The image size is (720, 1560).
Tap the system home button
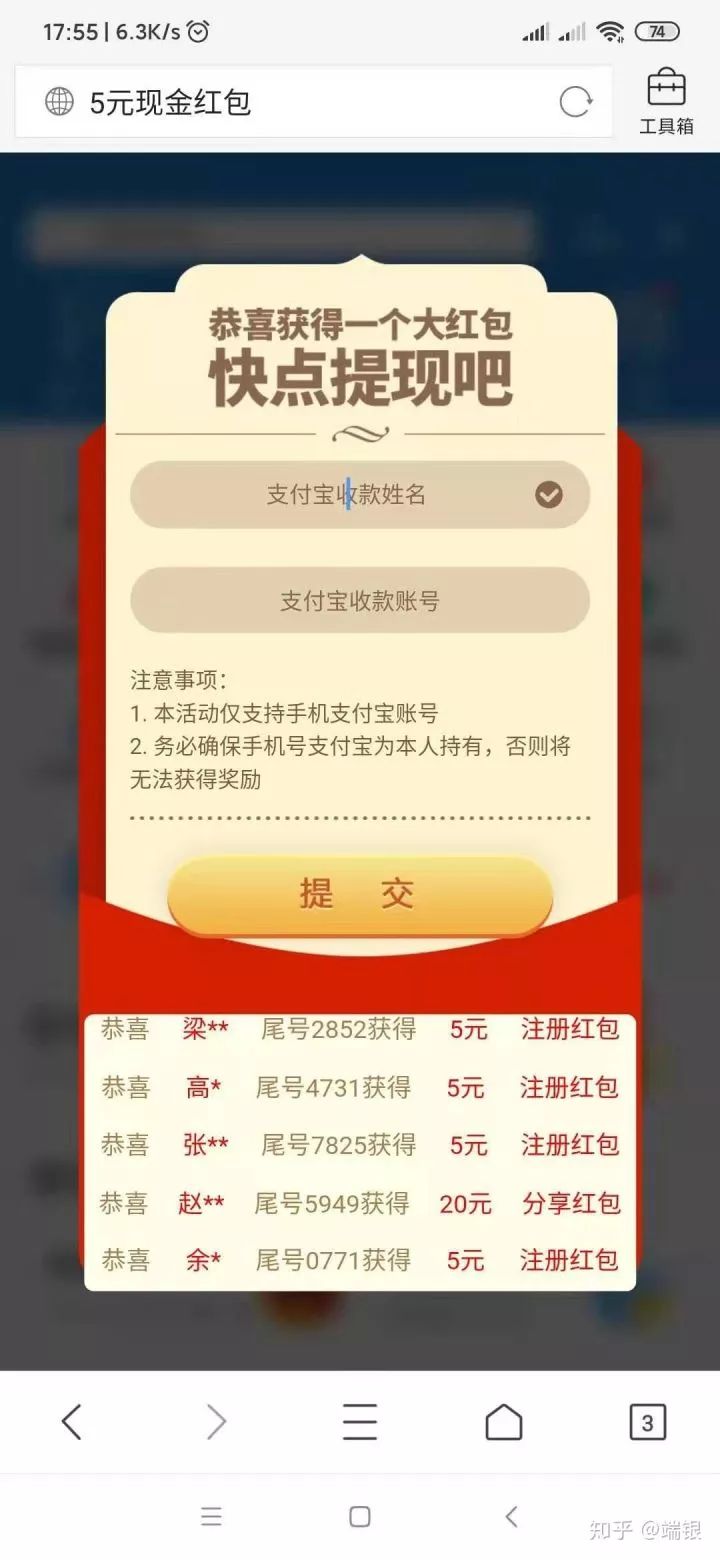(360, 1516)
